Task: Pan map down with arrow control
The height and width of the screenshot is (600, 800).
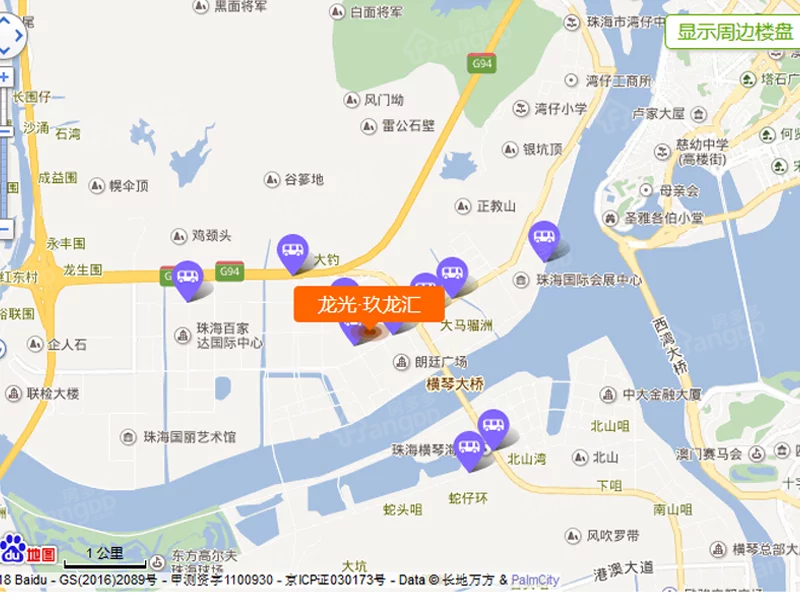Action: [5, 51]
